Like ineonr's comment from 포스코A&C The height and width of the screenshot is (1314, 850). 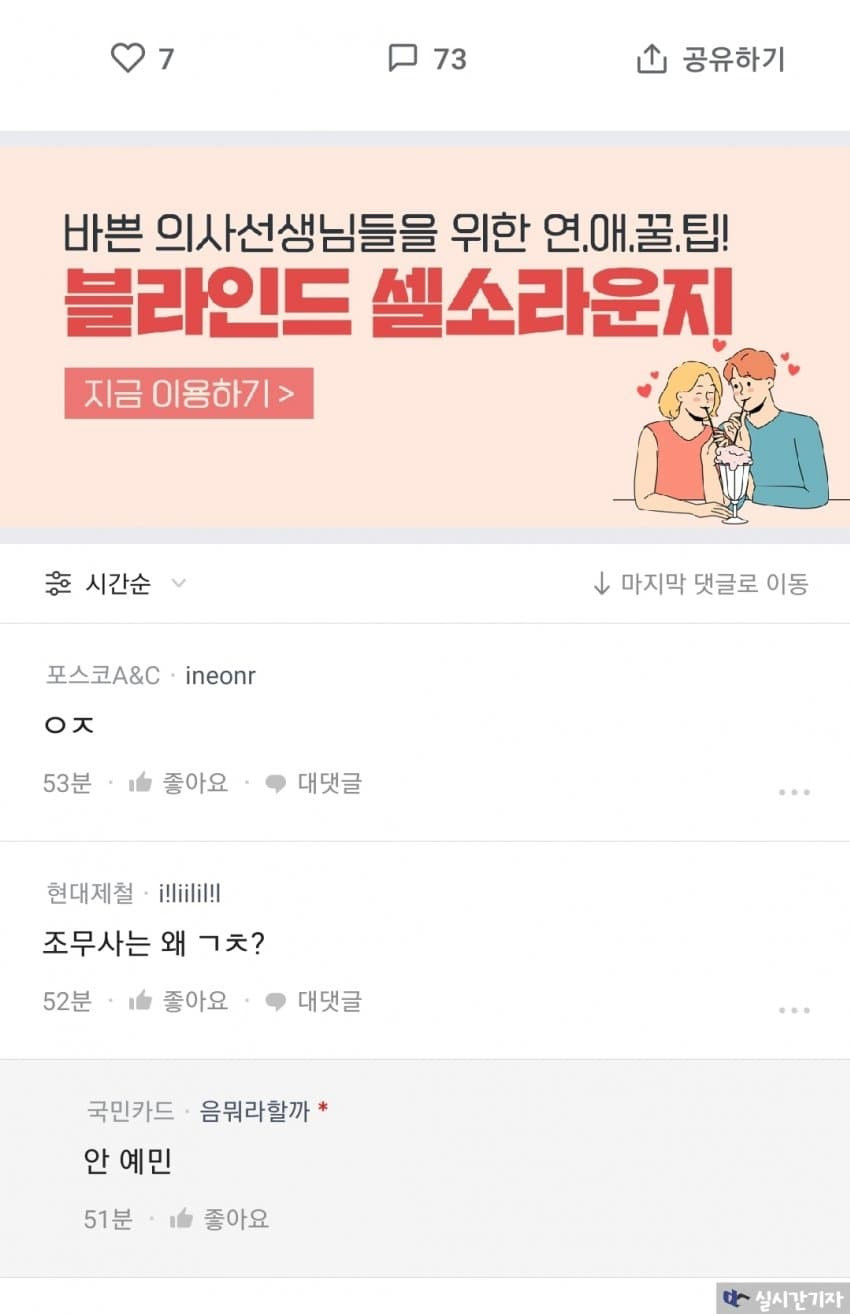click(x=179, y=783)
